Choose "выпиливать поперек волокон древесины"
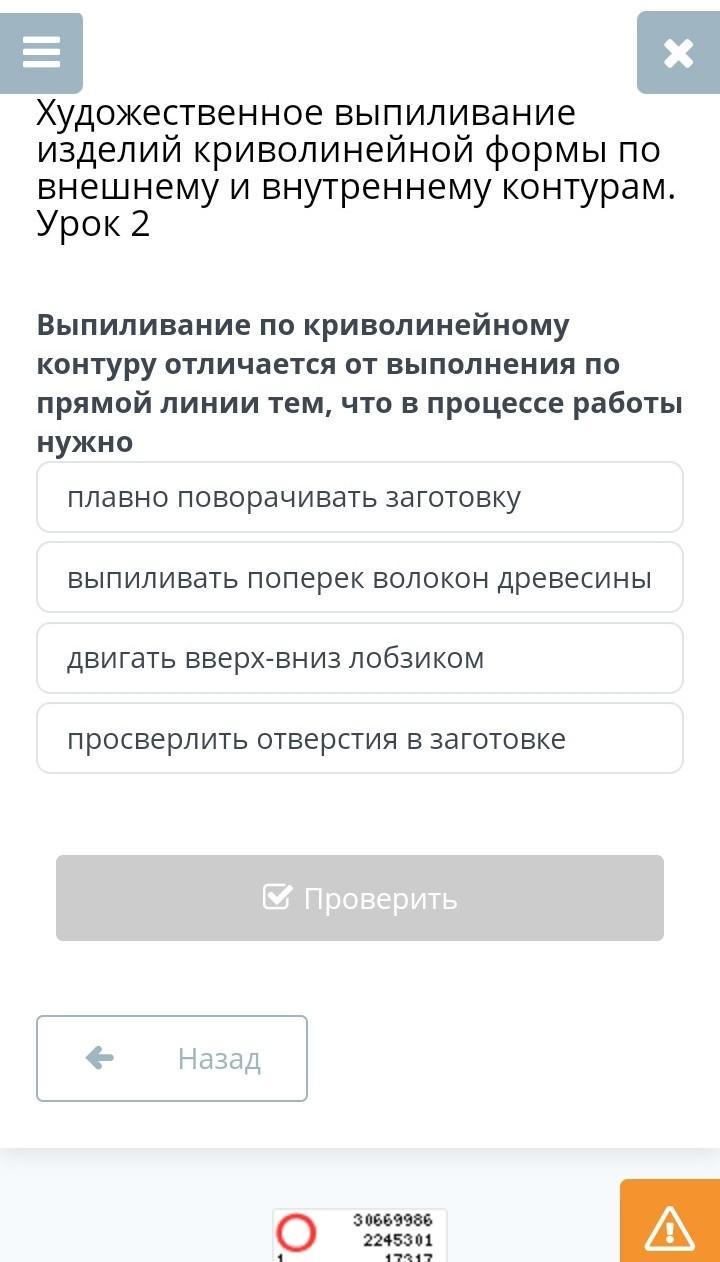 pos(360,578)
